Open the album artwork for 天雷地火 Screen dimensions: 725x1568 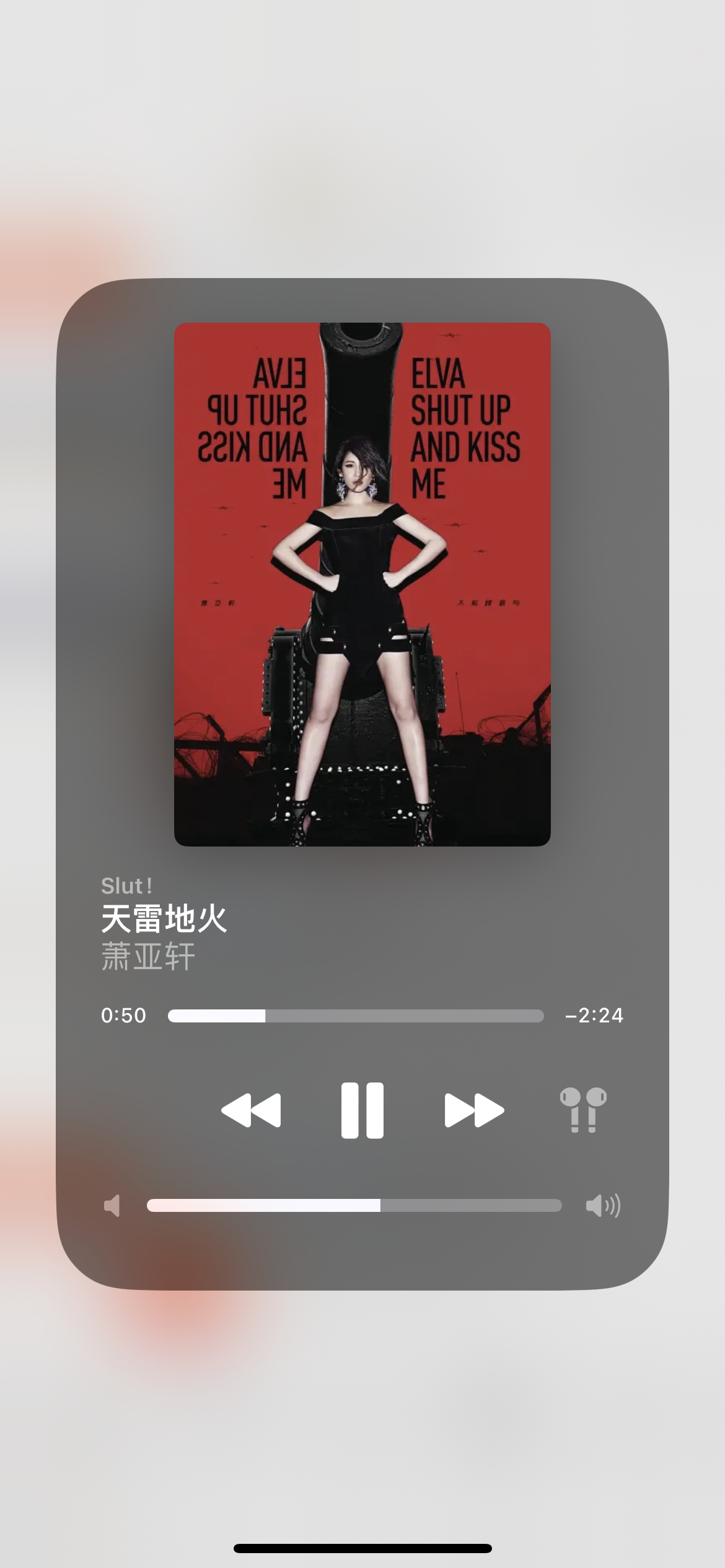[362, 584]
